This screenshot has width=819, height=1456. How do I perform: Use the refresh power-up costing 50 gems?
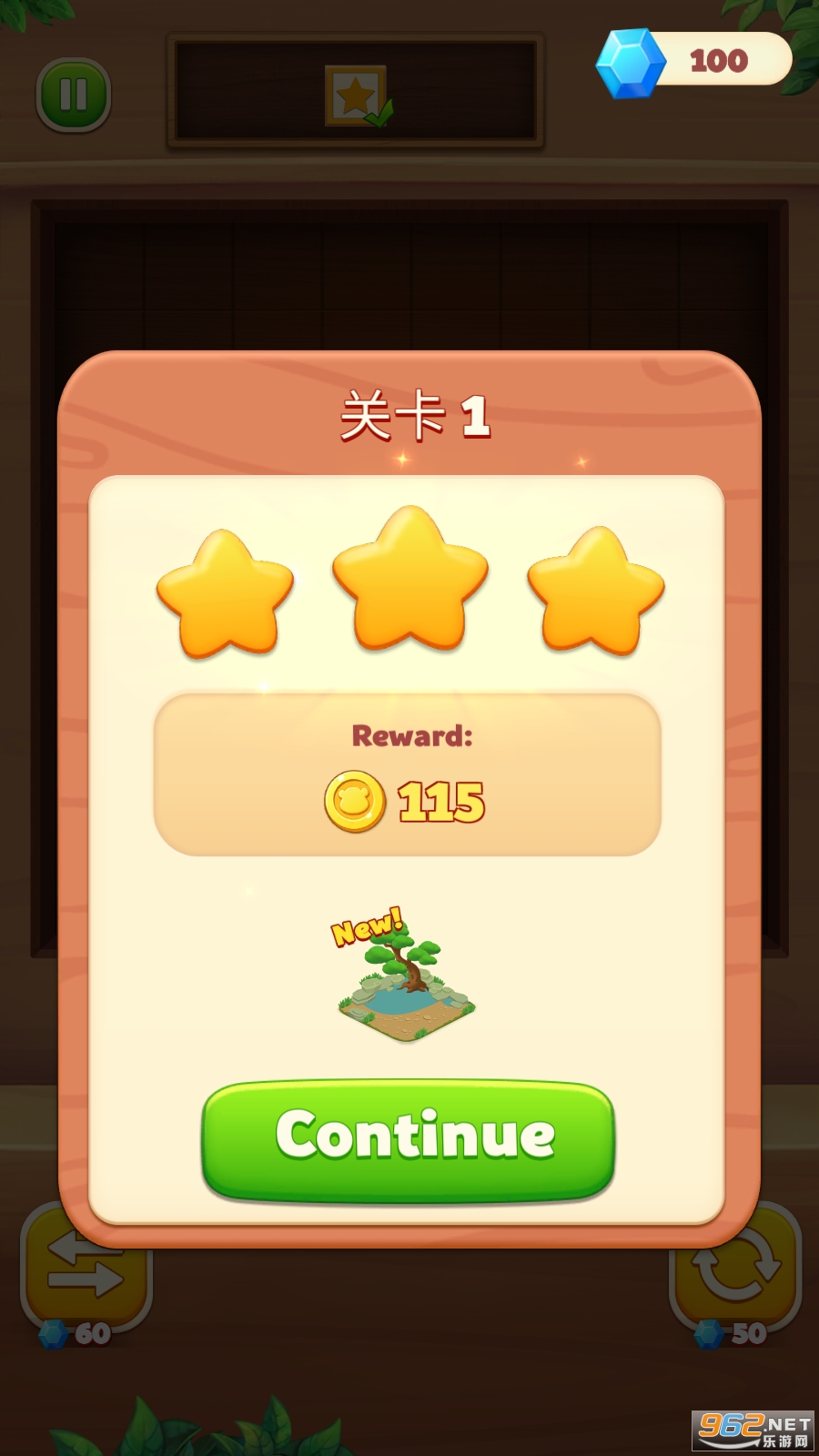737,1277
